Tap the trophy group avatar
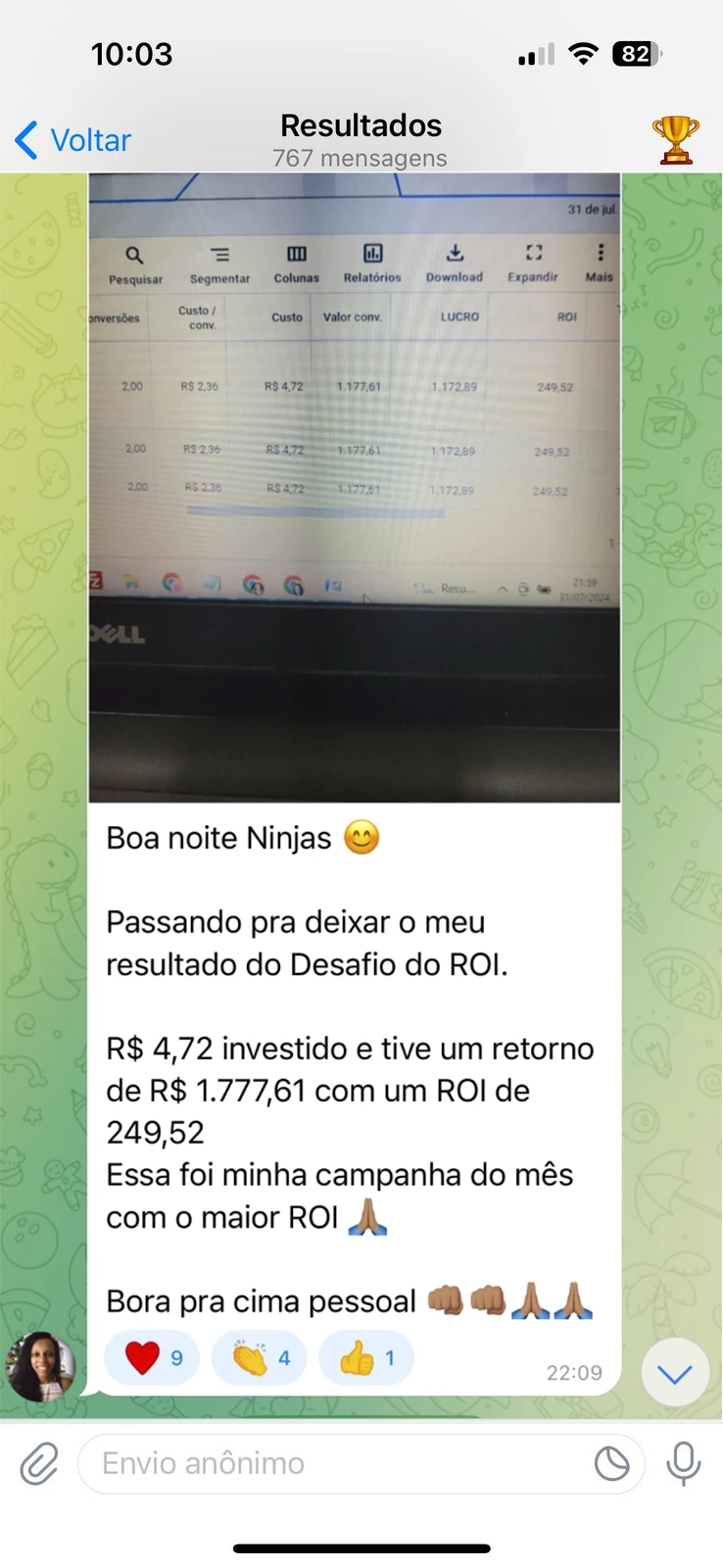Screen dimensions: 723x1568 676,140
